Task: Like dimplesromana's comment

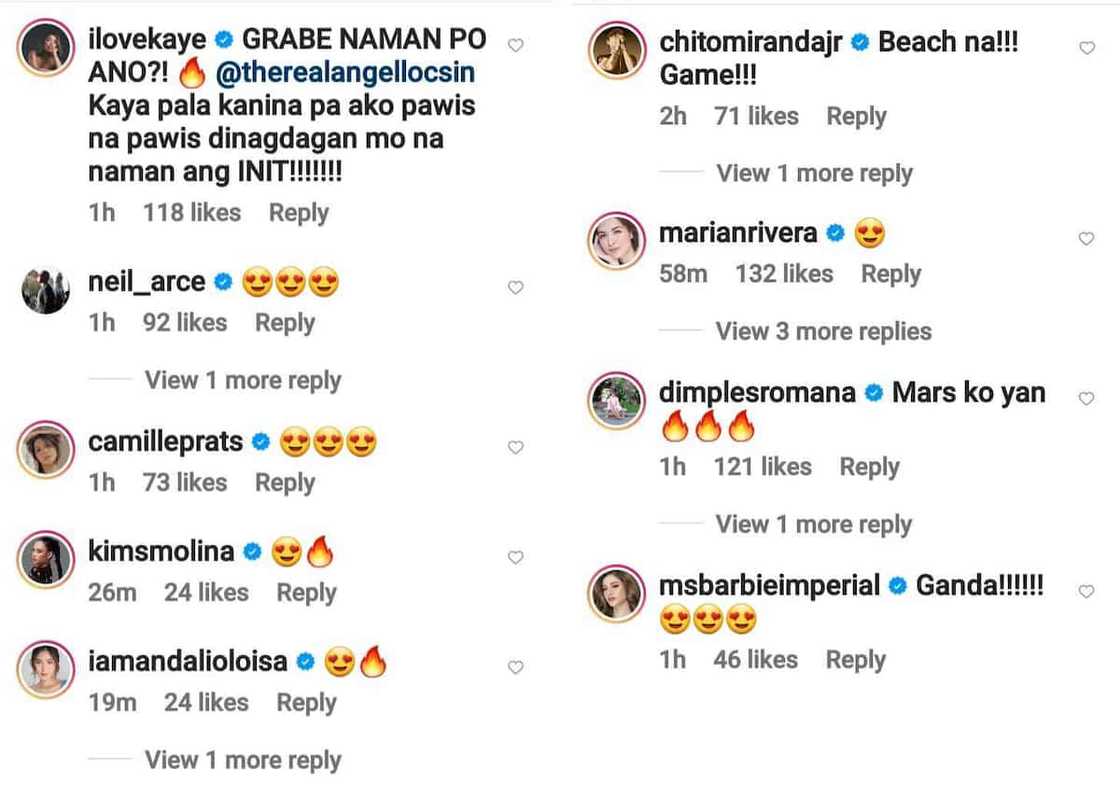Action: (x=1087, y=398)
